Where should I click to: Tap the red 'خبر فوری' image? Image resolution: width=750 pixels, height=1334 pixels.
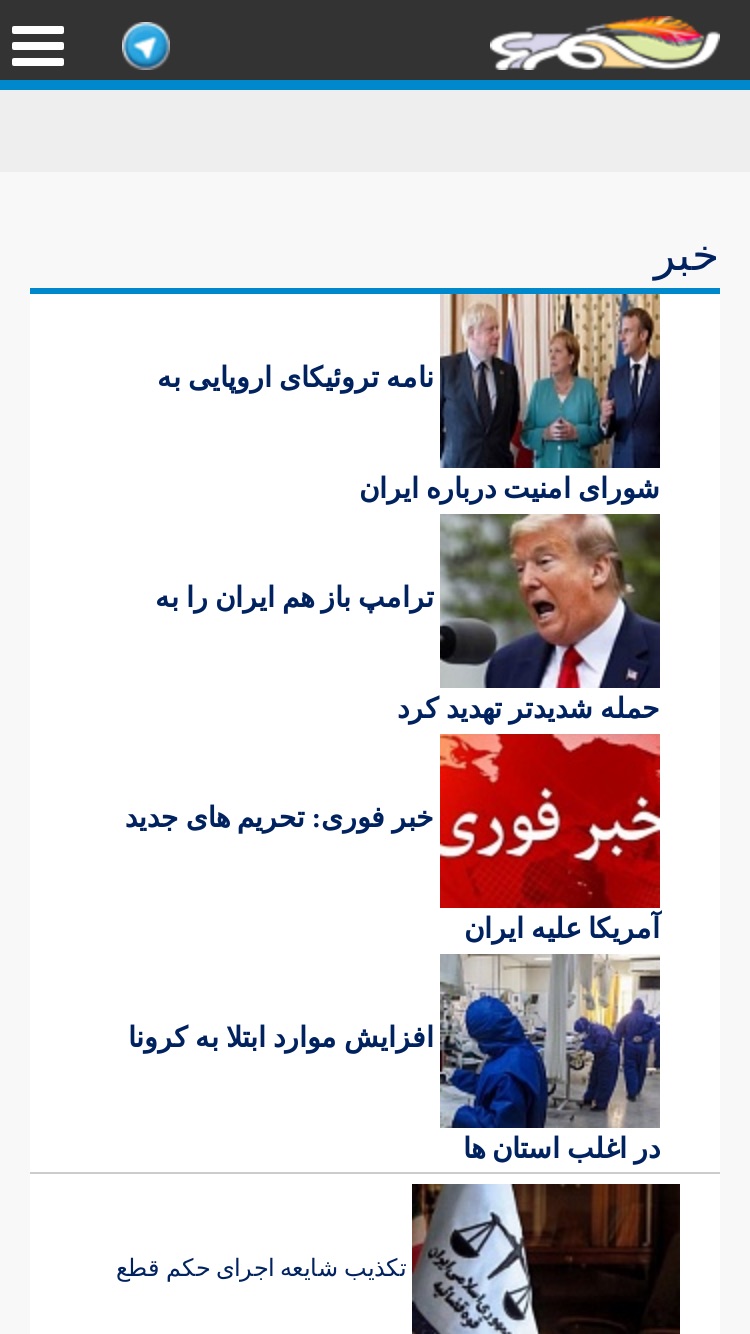click(550, 821)
